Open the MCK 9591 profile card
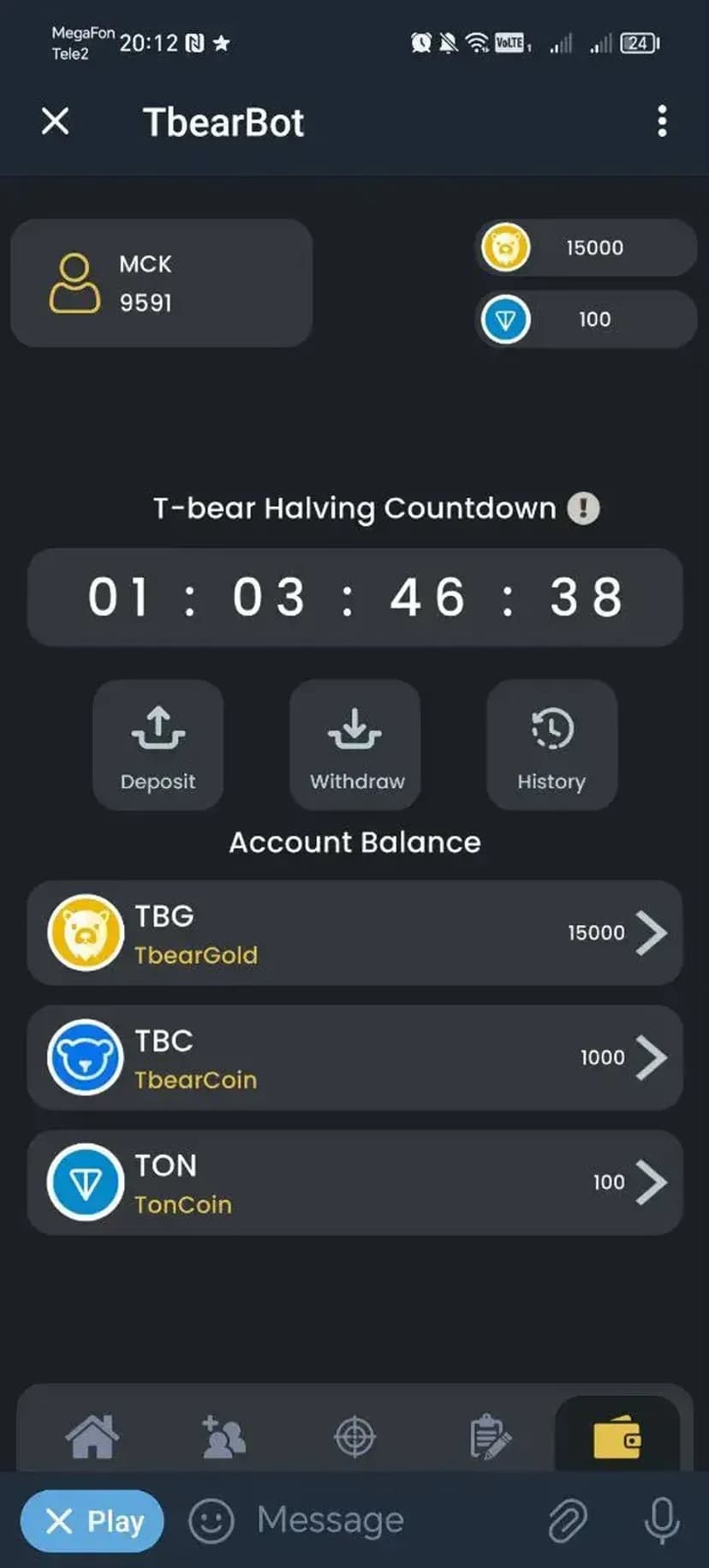This screenshot has height=1568, width=709. [x=161, y=283]
